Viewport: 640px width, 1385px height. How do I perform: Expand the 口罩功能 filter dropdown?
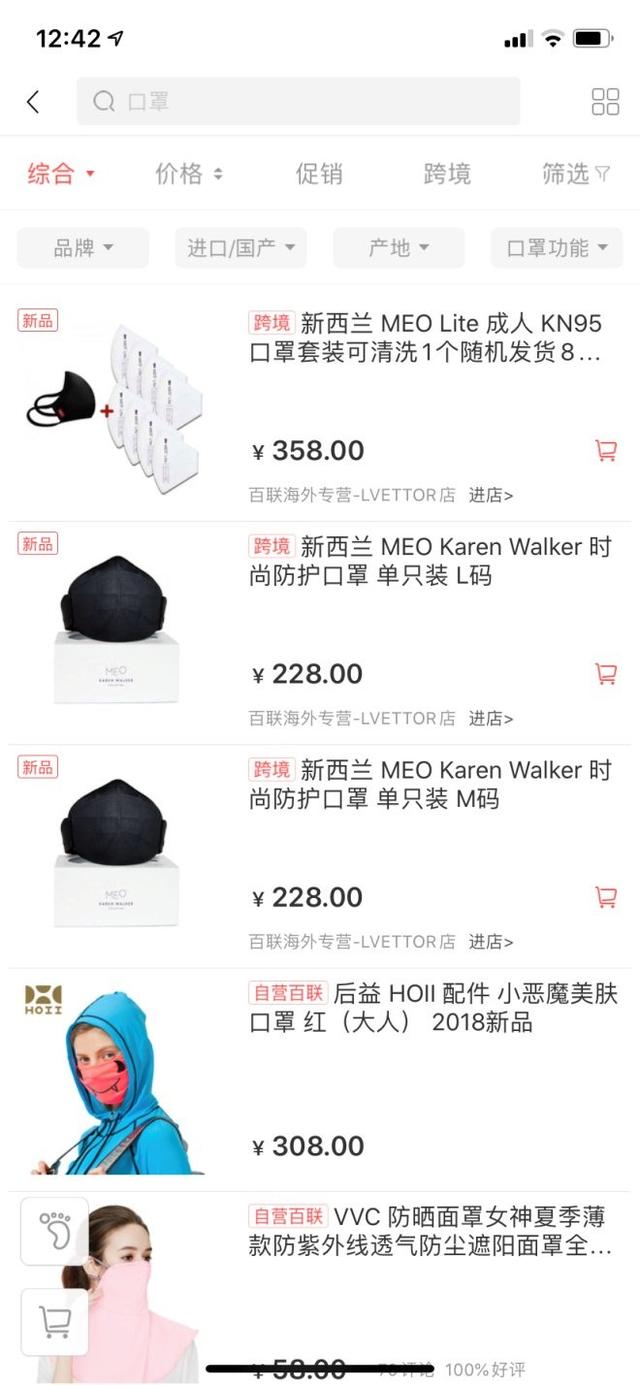(556, 248)
